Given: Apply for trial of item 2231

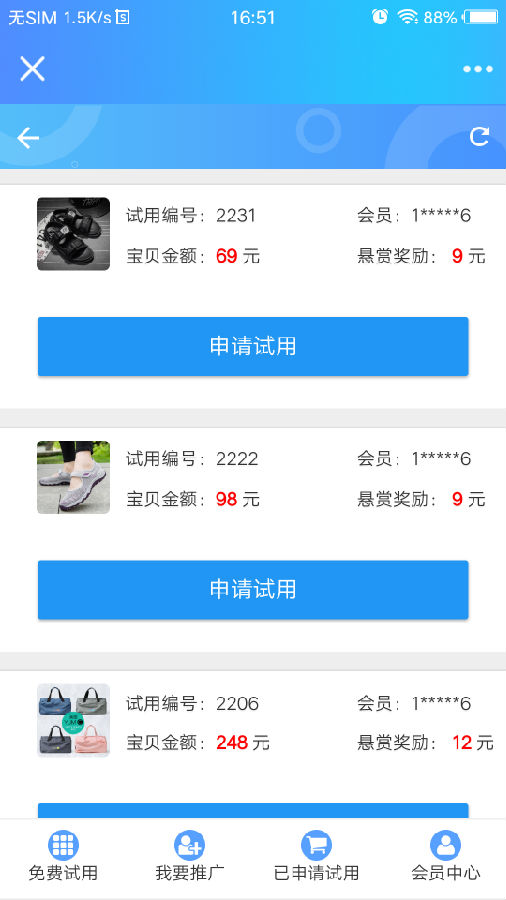Looking at the screenshot, I should [253, 347].
